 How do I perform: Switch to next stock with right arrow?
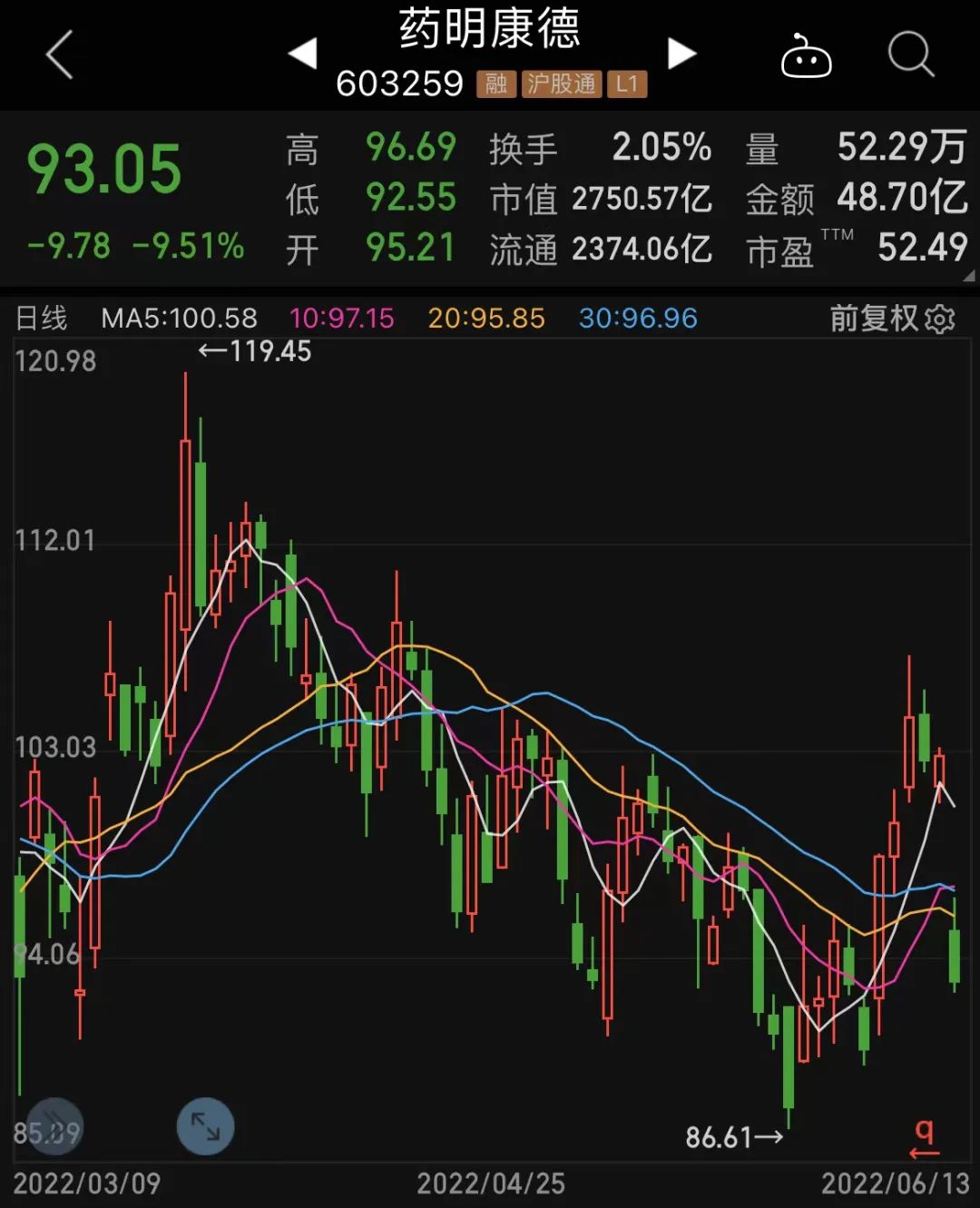tap(681, 53)
